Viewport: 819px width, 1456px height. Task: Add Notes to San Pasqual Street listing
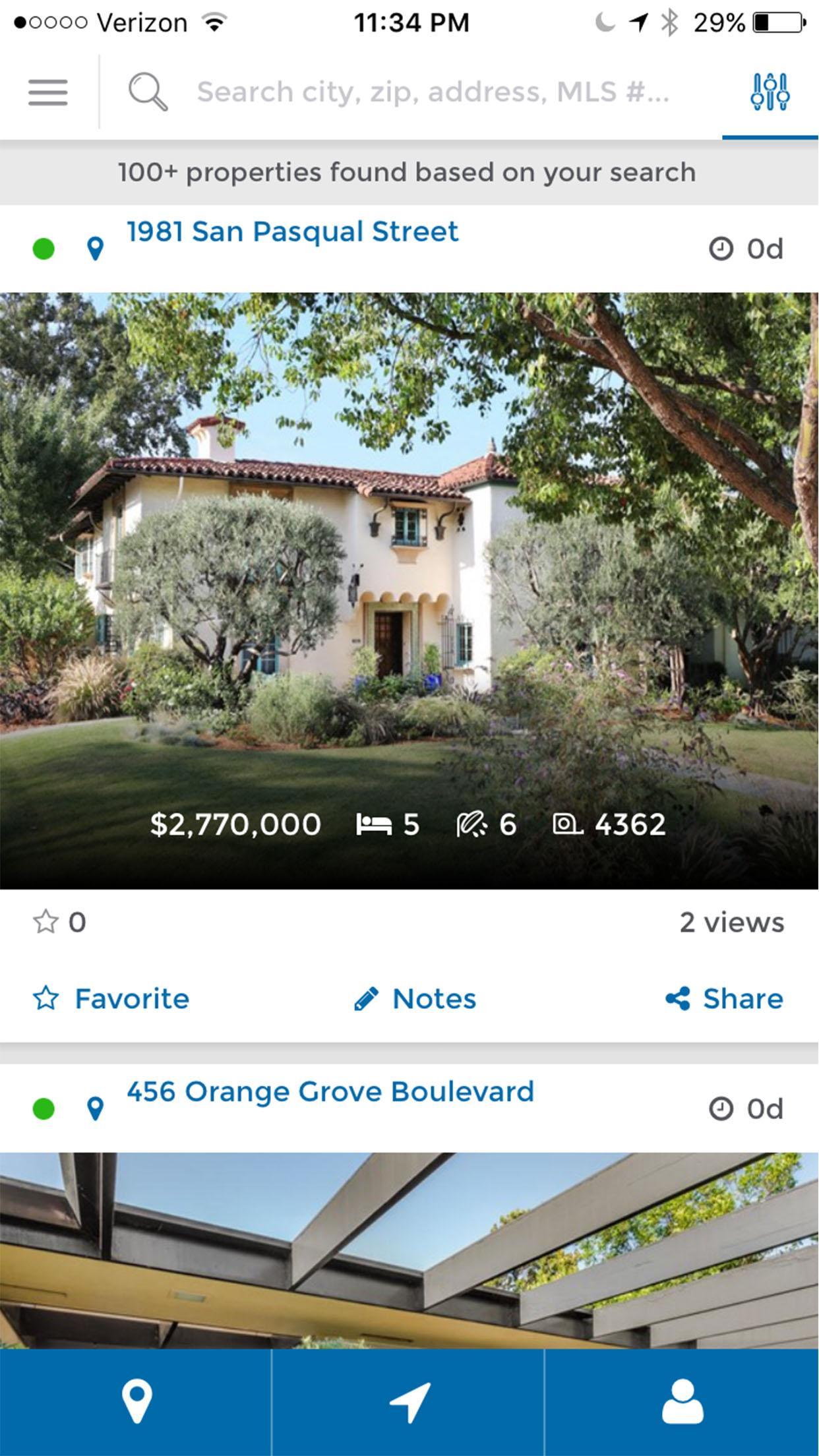pyautogui.click(x=415, y=998)
